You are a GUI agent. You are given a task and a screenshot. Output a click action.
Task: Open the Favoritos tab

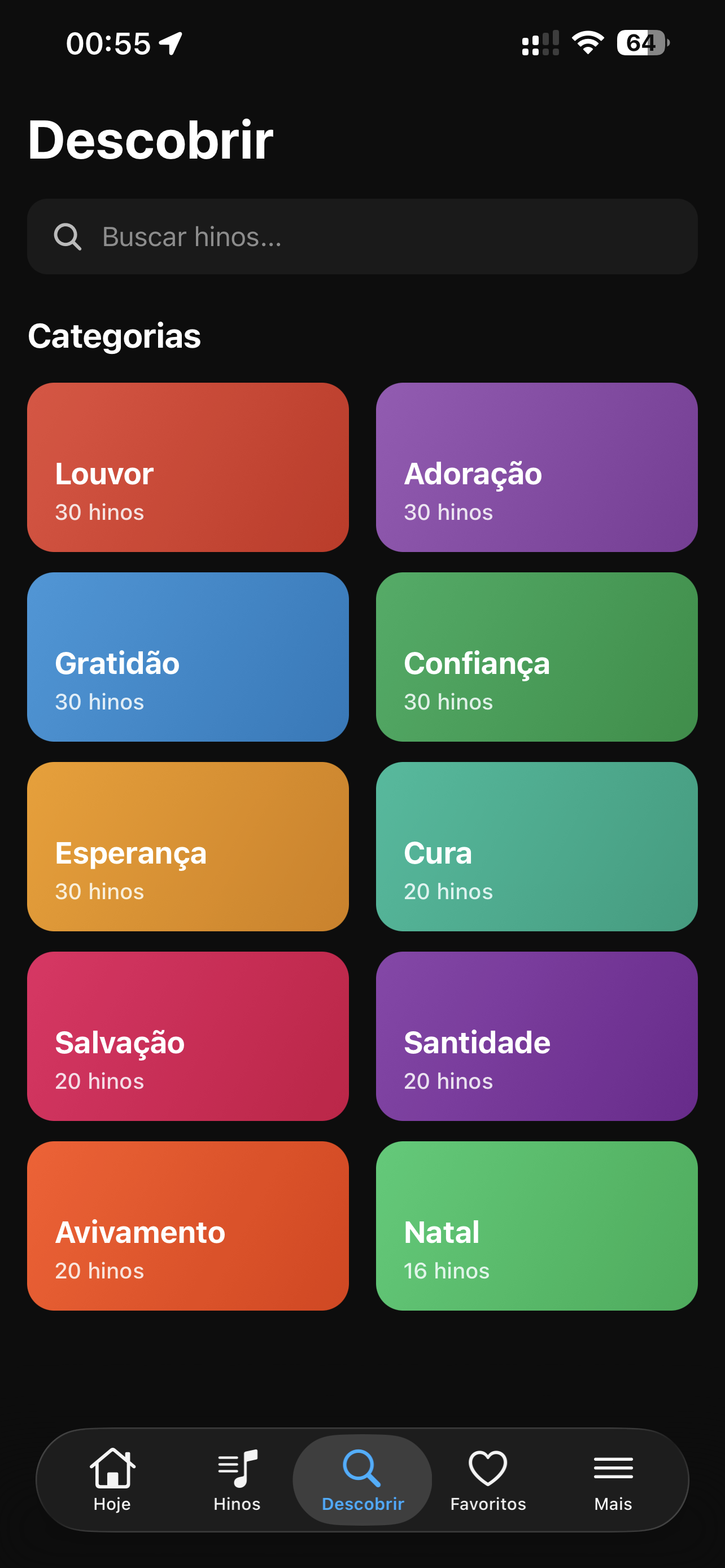click(x=488, y=1480)
